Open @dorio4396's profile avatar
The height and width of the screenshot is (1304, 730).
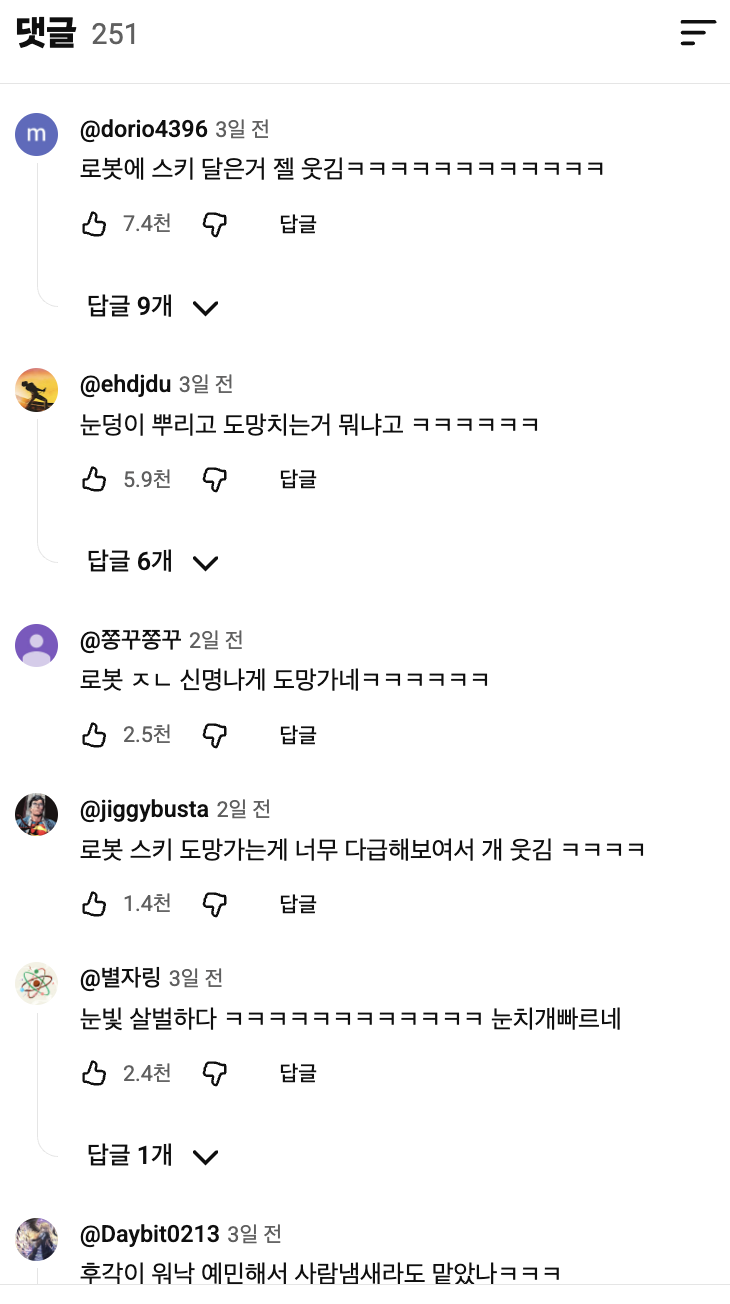tap(37, 134)
